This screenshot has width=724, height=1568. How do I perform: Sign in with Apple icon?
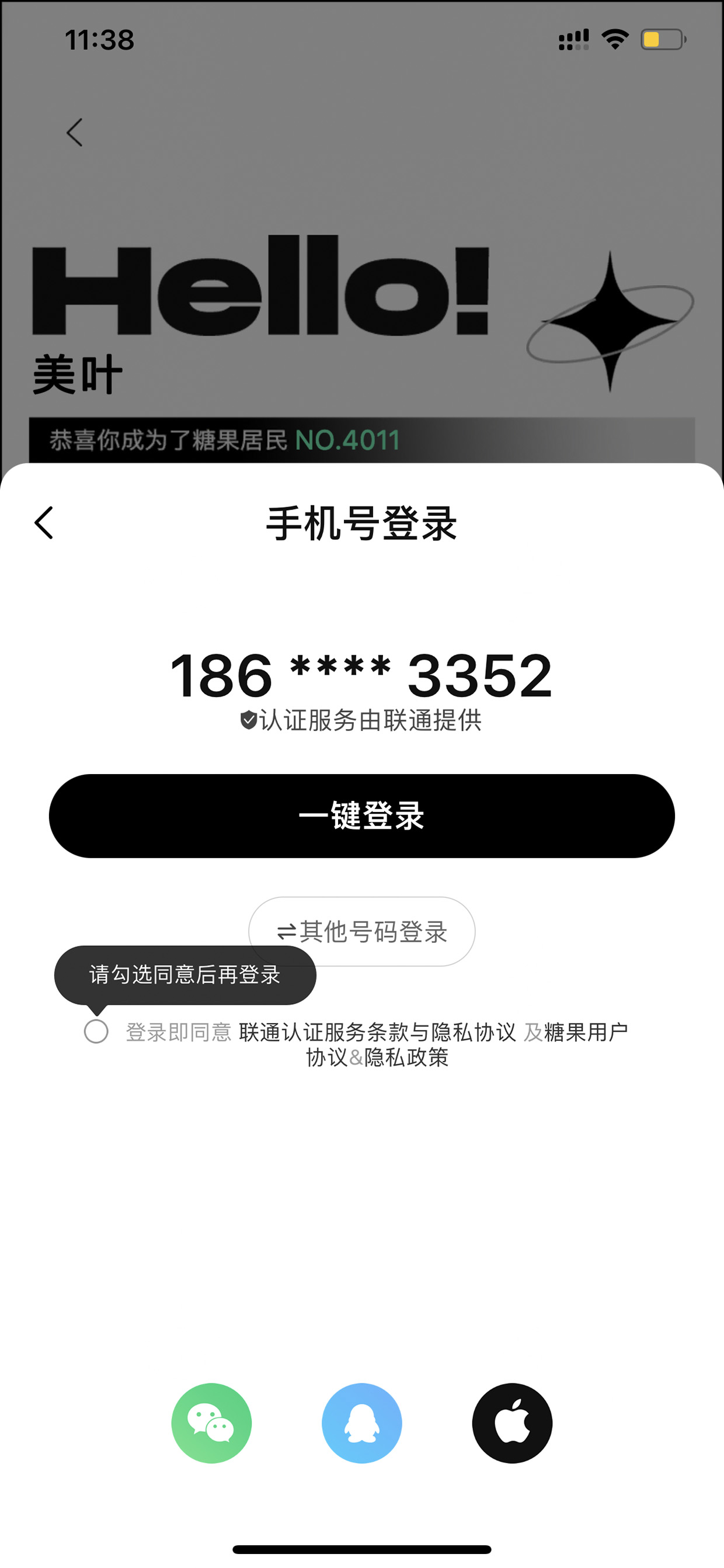[x=512, y=1423]
